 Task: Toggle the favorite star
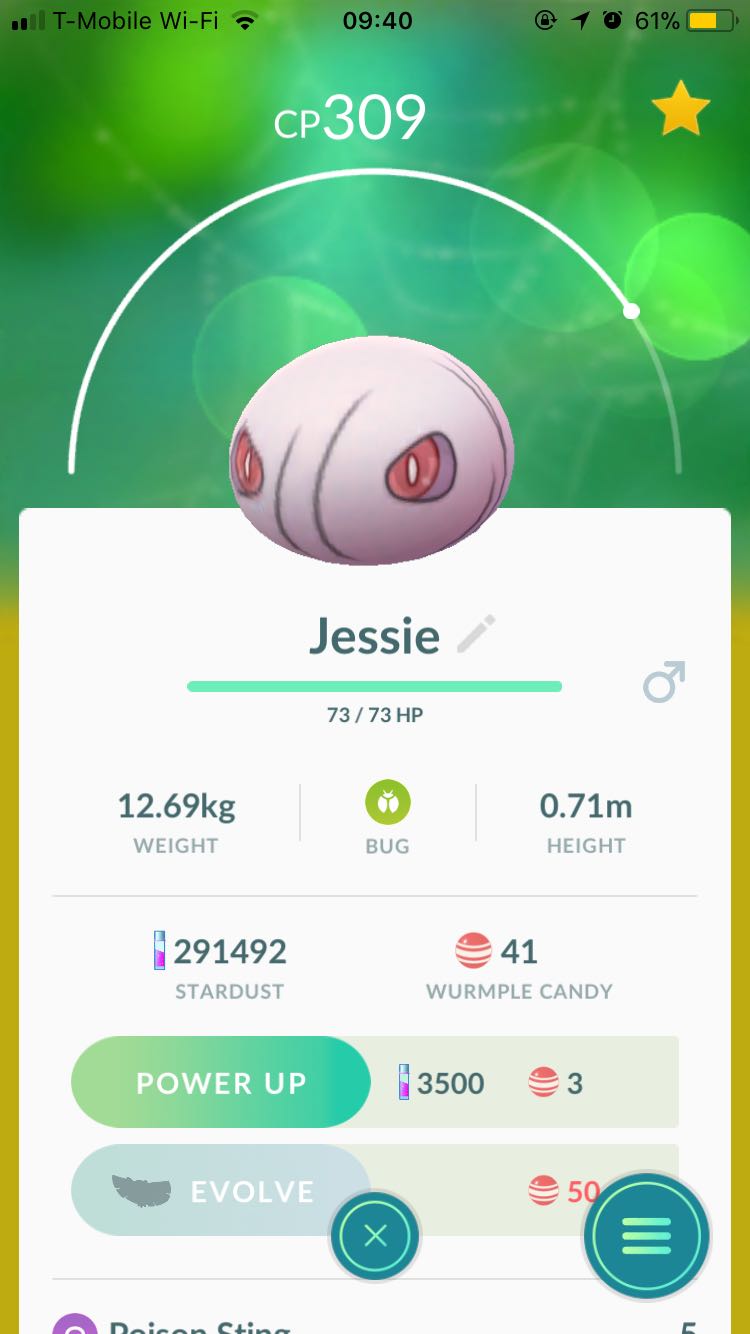[681, 109]
